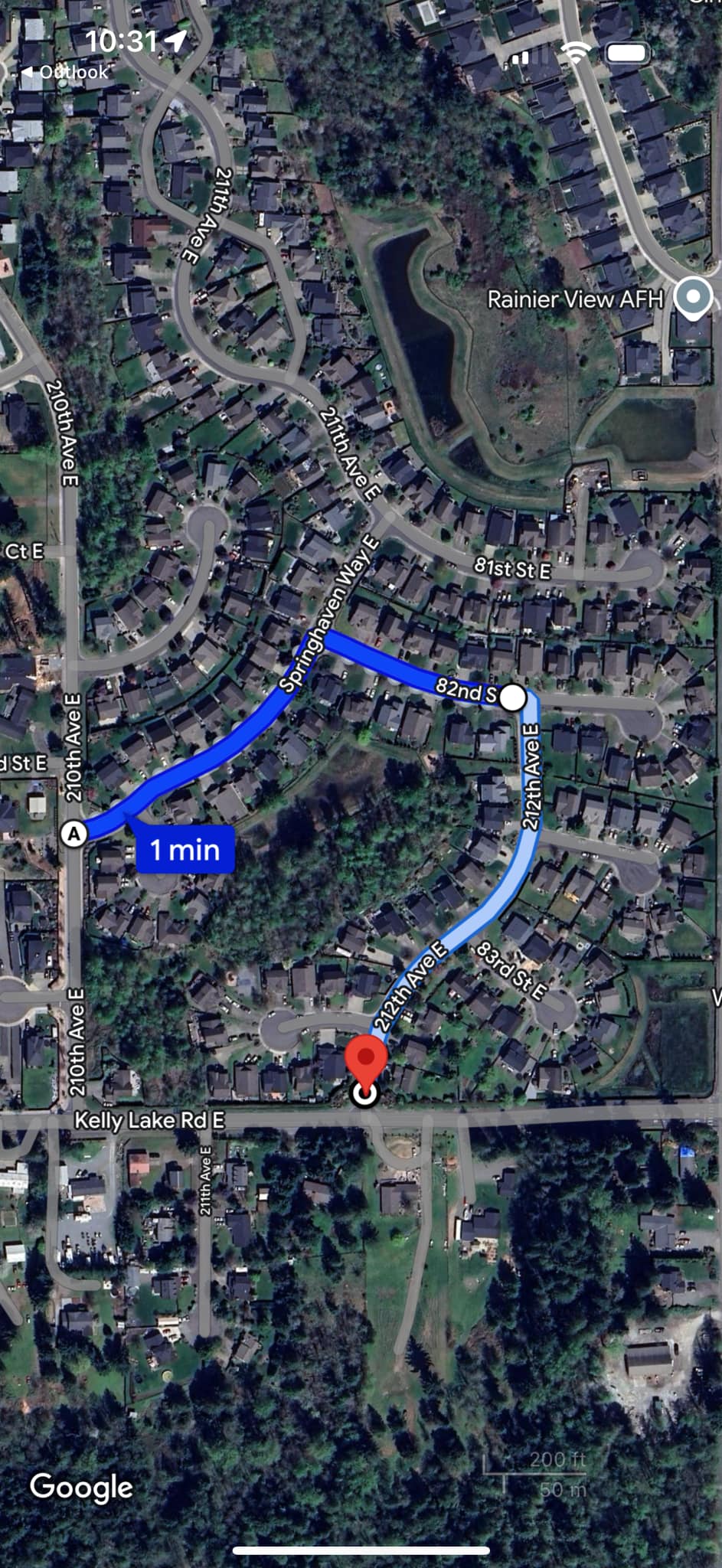Return to the Outlook app

pos(65,72)
